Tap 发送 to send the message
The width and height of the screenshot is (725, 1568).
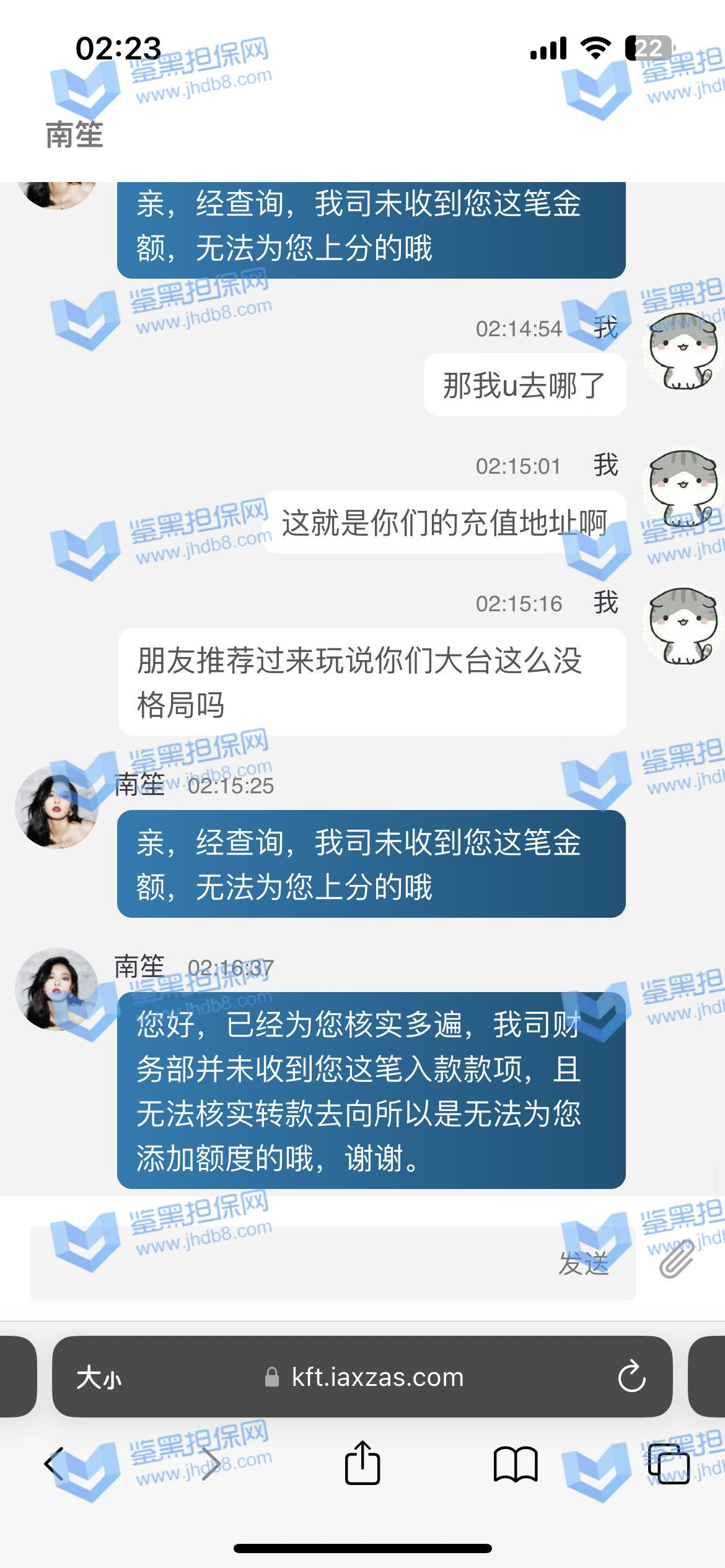[583, 1263]
